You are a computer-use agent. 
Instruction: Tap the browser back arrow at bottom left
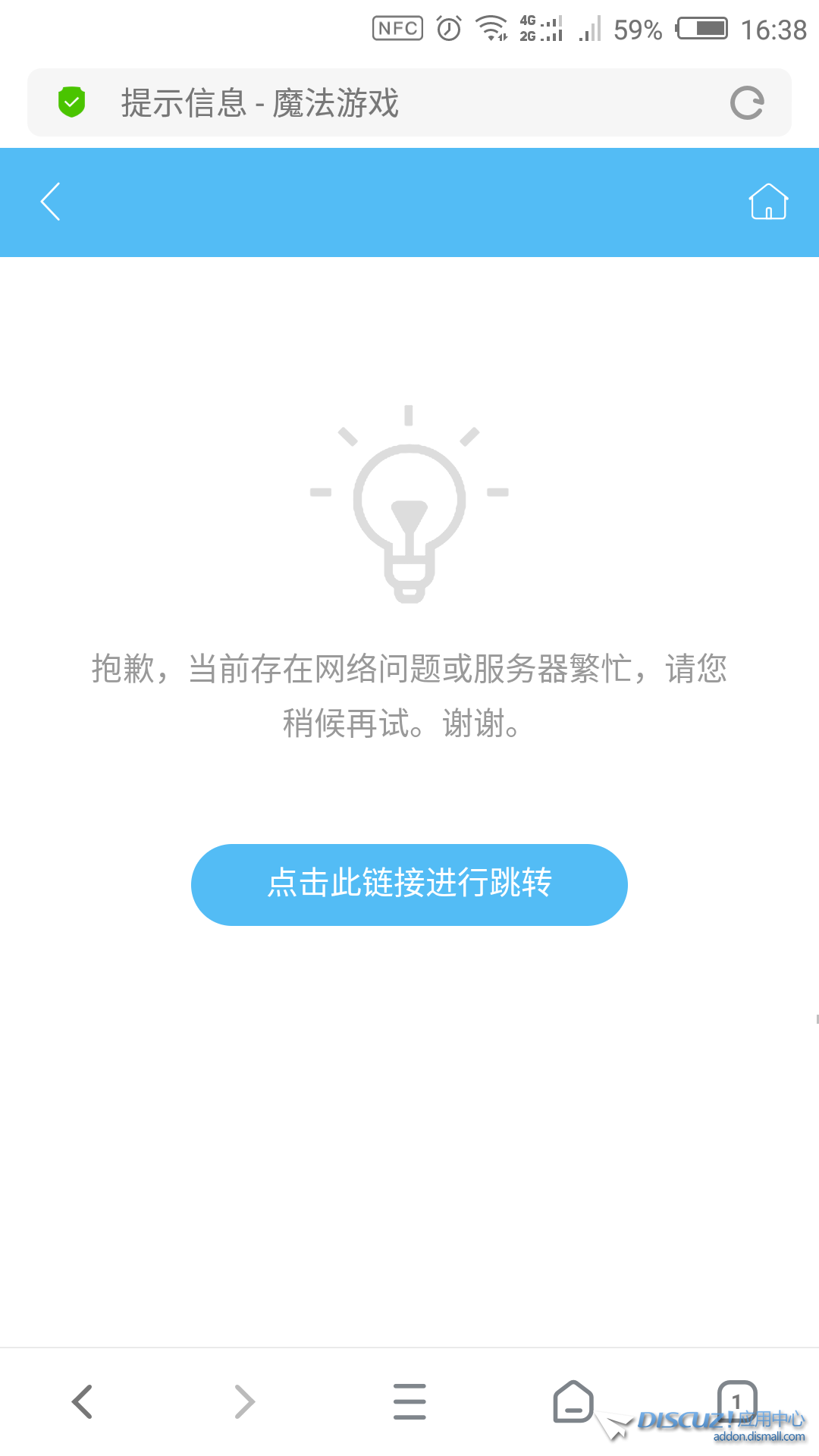(x=82, y=1401)
